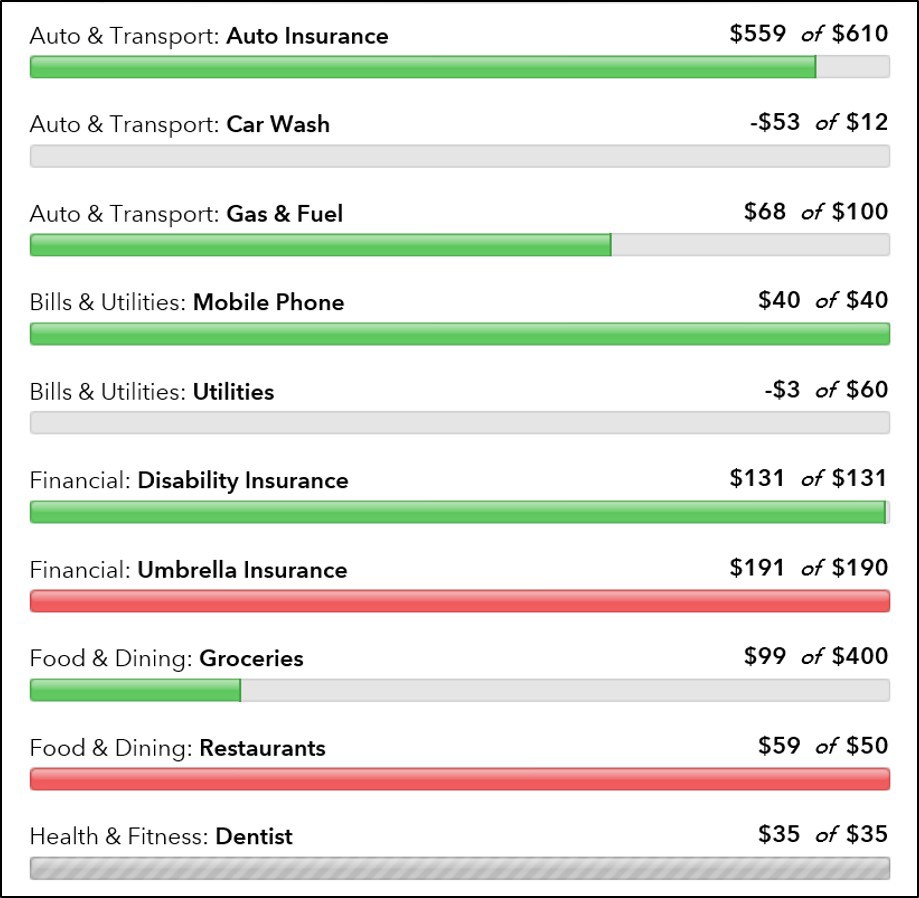View the Restaurants budget details
This screenshot has height=898, width=919.
(262, 748)
